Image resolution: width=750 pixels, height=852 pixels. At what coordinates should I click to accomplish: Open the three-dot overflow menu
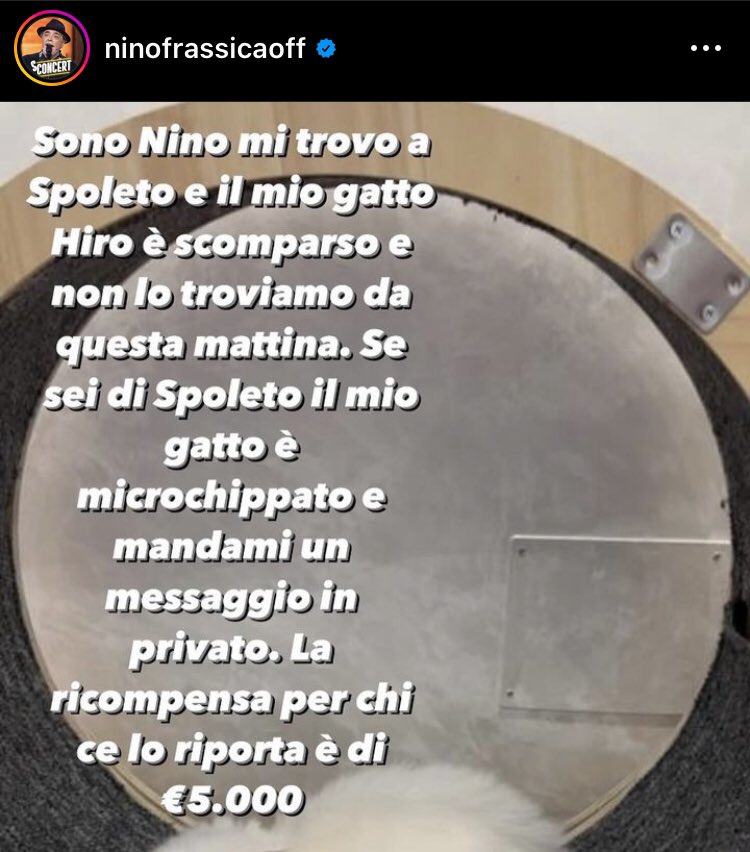click(x=705, y=48)
